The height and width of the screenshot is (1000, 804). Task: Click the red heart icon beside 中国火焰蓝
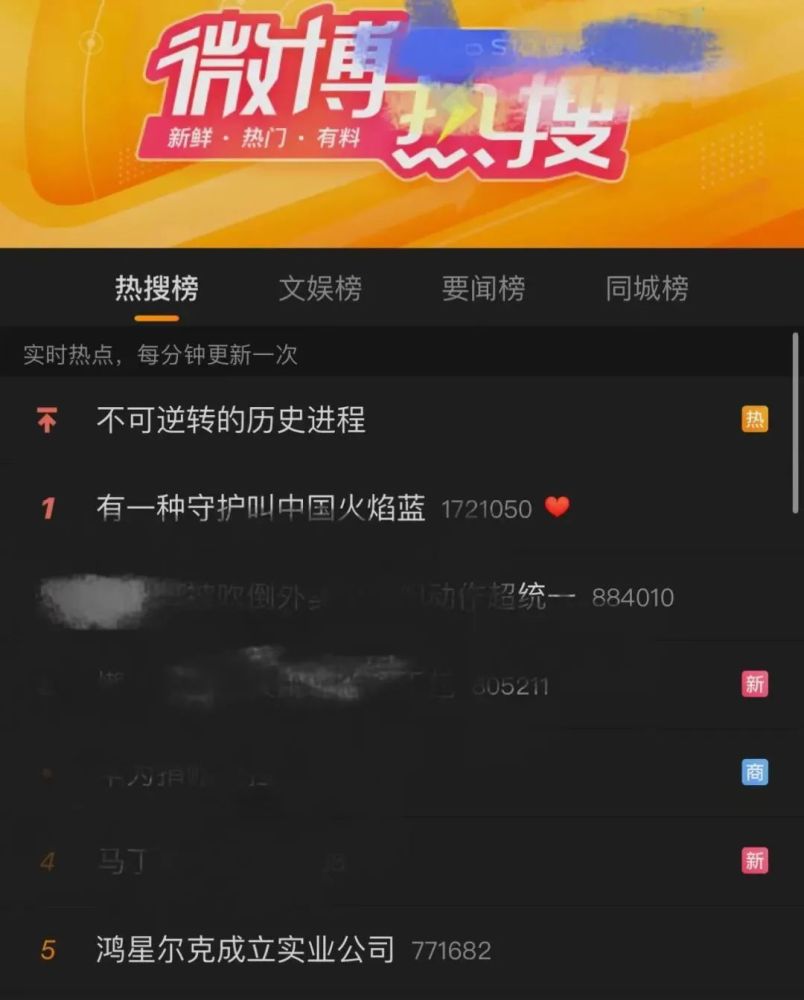(x=557, y=507)
